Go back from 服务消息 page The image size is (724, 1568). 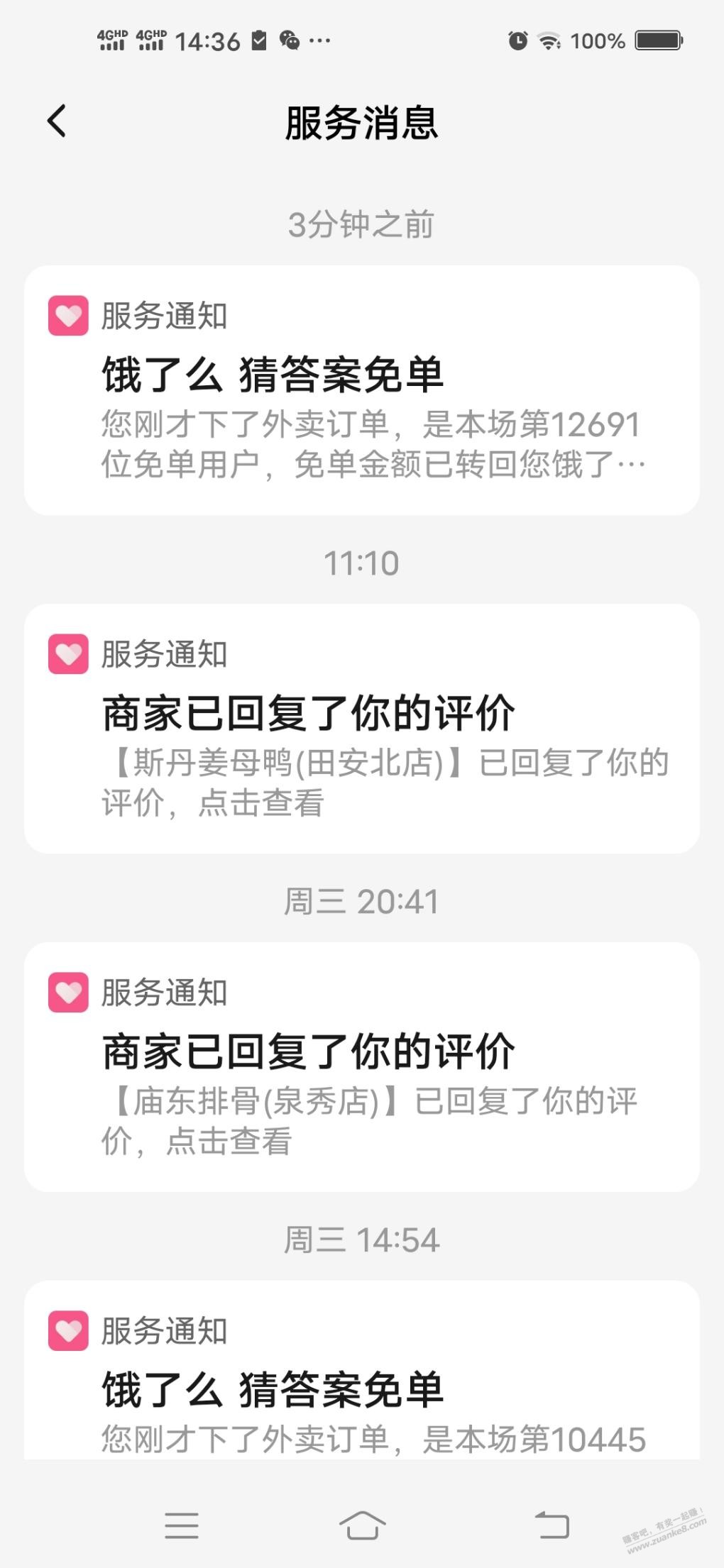tap(57, 121)
